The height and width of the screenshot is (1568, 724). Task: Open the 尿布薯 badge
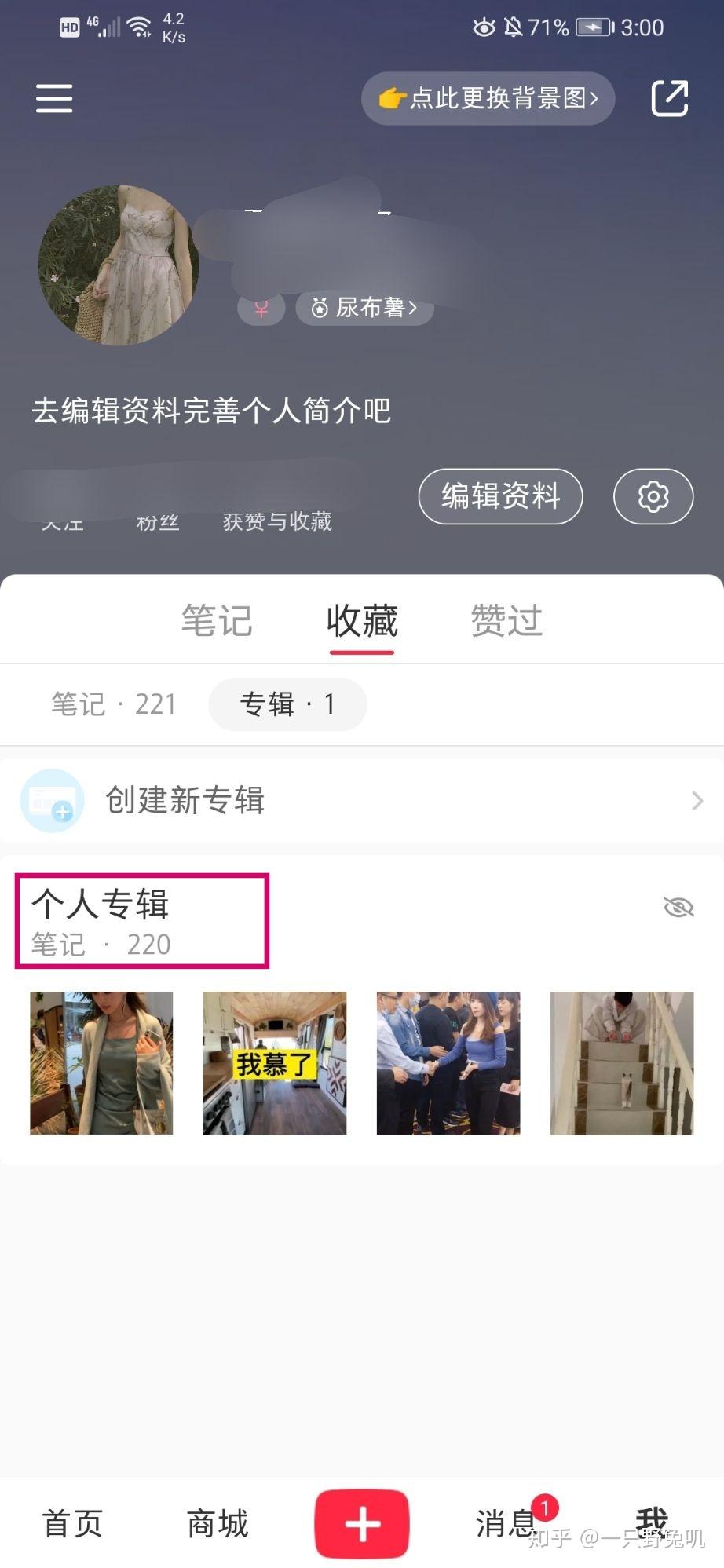click(x=364, y=308)
